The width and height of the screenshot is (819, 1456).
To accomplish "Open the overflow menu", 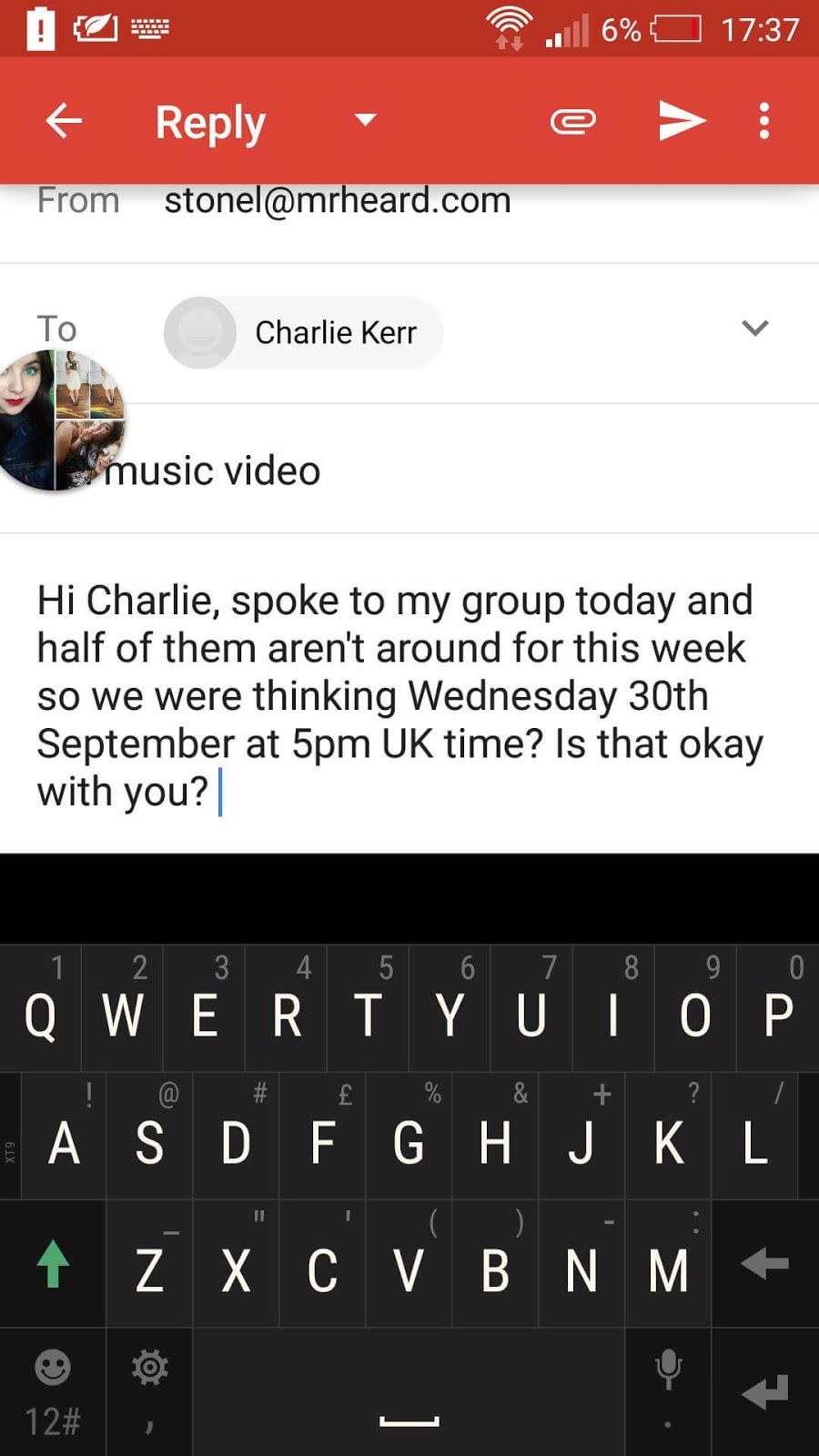I will [764, 121].
